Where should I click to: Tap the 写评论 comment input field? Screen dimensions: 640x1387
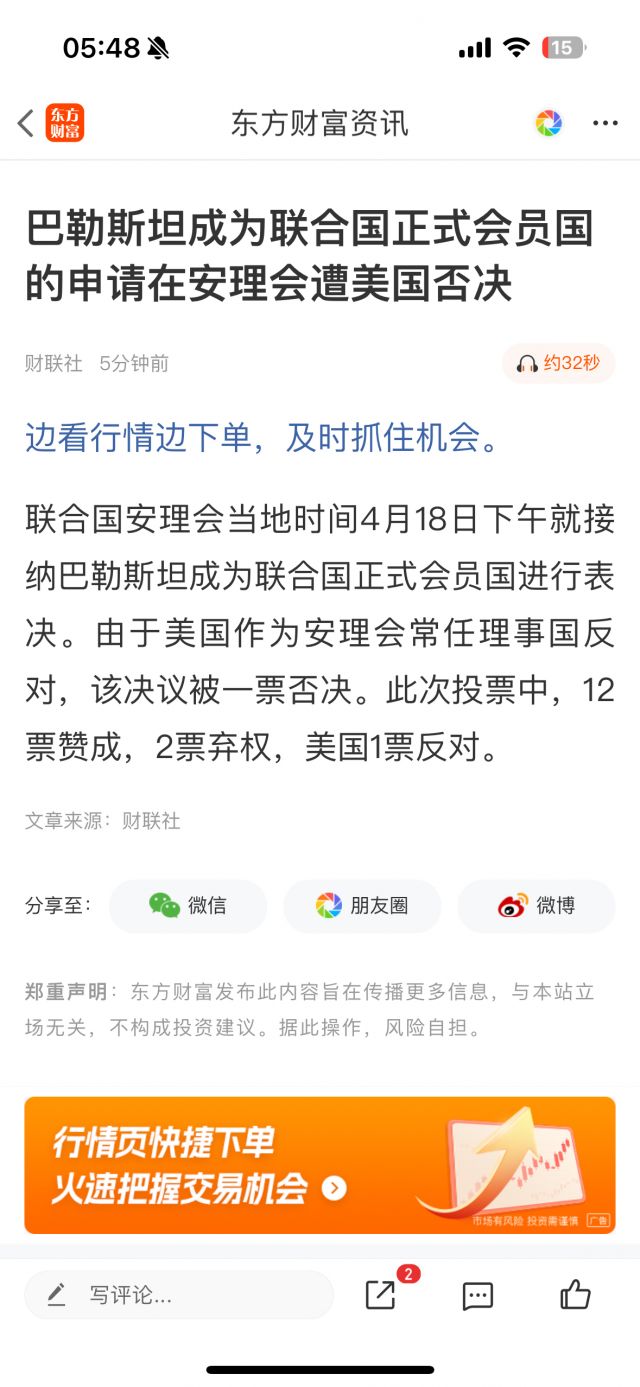click(180, 1296)
